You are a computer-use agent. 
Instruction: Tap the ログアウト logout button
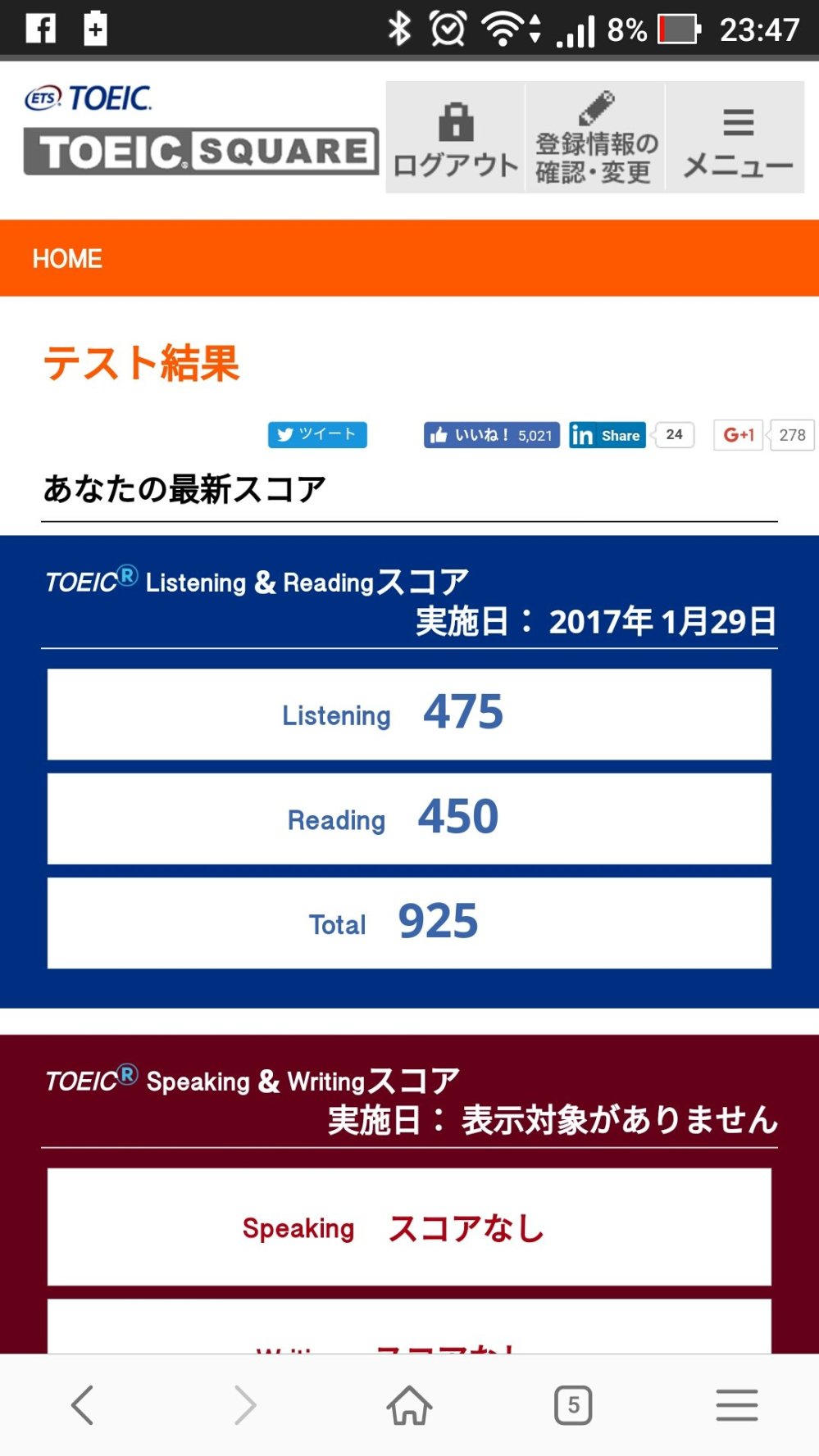[x=455, y=138]
